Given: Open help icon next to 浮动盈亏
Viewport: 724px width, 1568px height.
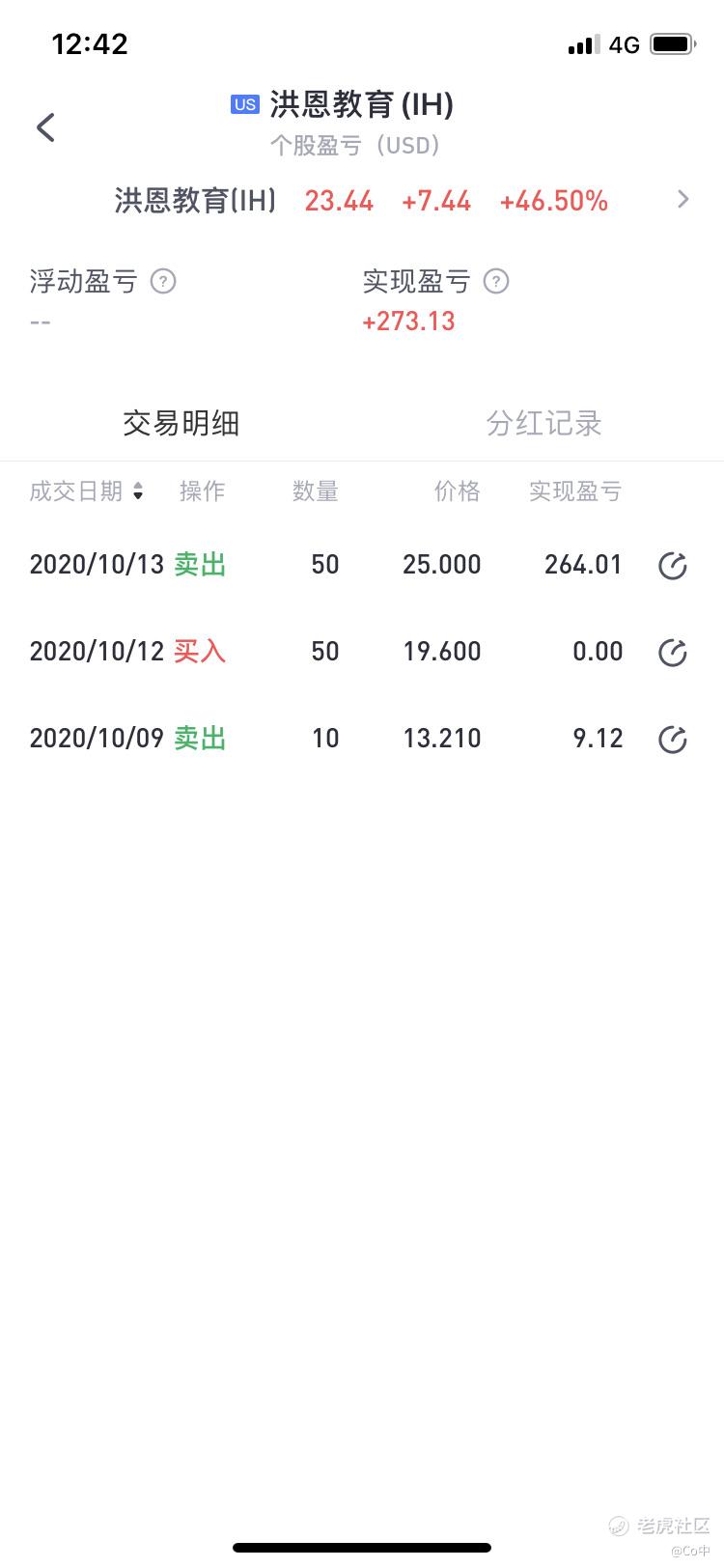Looking at the screenshot, I should pos(163,282).
